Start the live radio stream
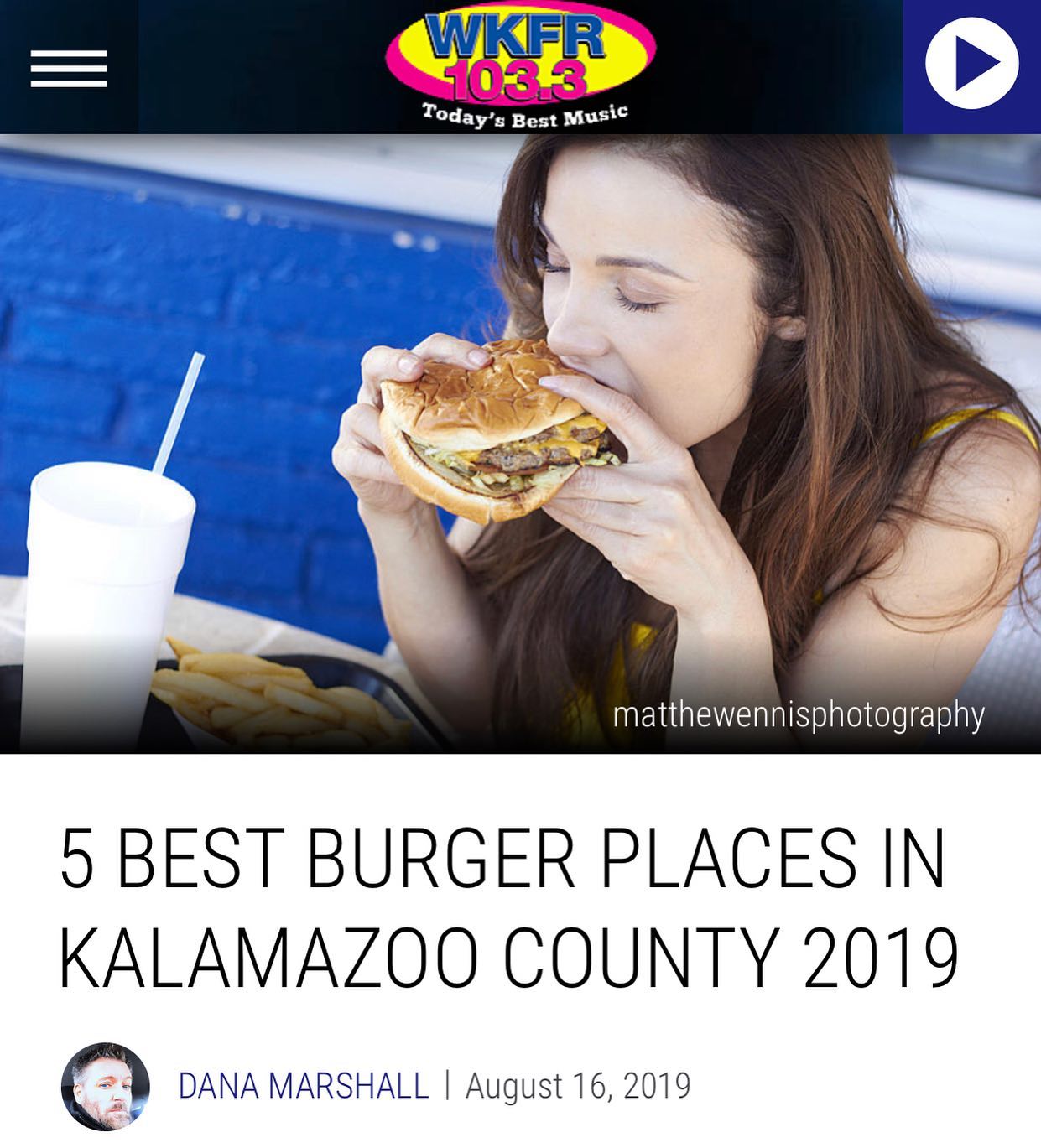 pyautogui.click(x=971, y=64)
